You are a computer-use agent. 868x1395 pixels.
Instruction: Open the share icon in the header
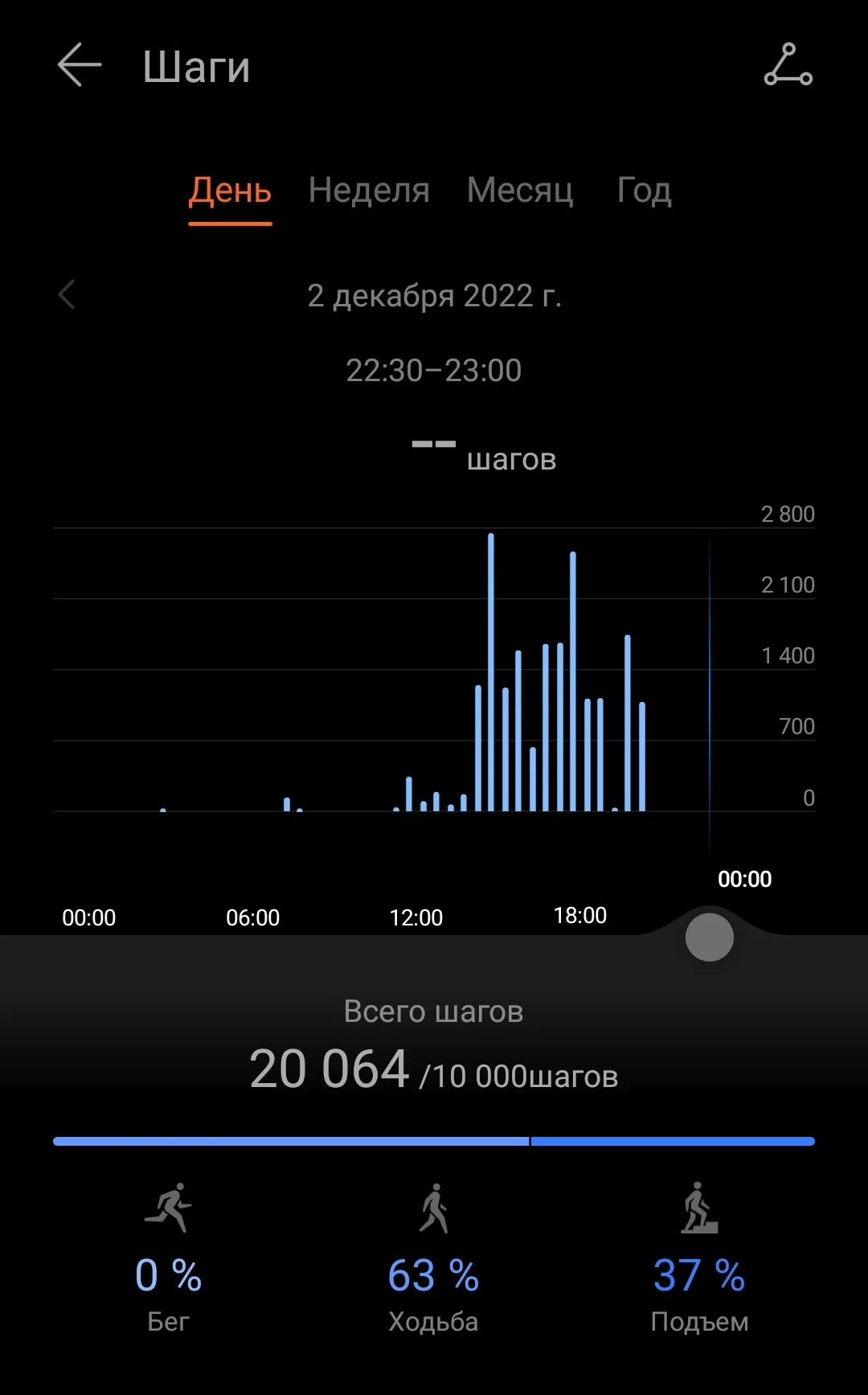click(x=788, y=65)
